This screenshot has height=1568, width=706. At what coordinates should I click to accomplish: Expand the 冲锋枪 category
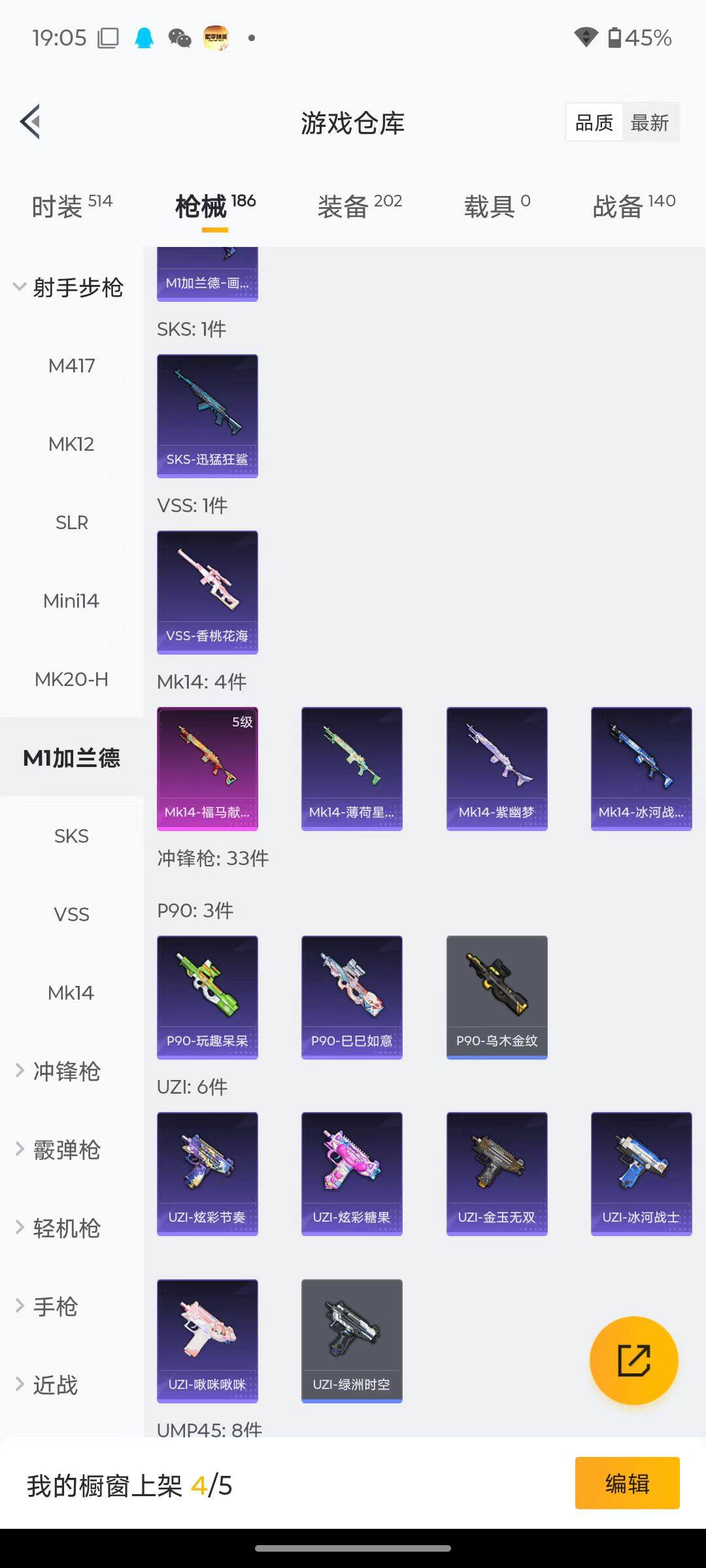pyautogui.click(x=65, y=1071)
